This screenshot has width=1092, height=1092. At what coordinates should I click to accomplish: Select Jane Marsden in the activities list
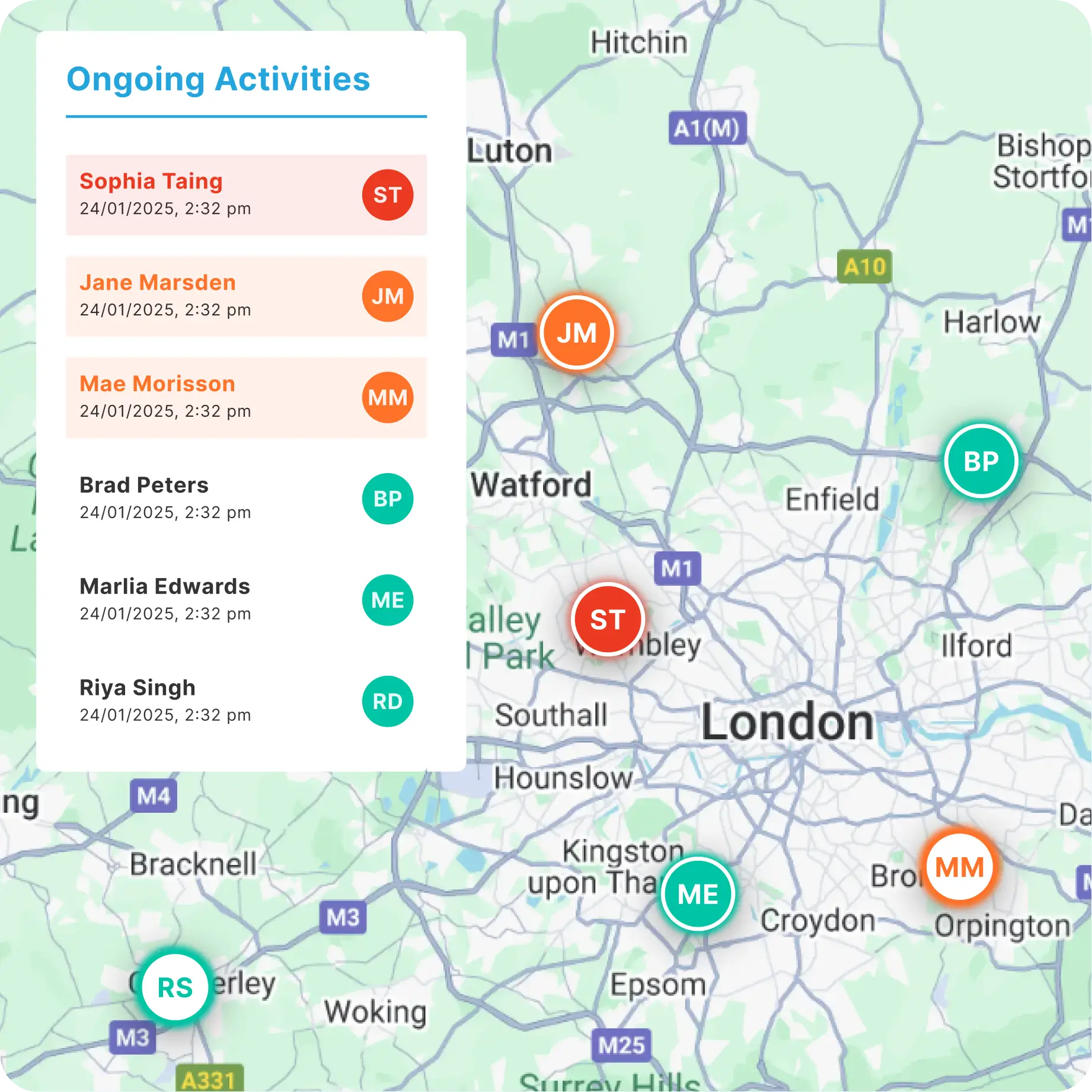pyautogui.click(x=246, y=296)
